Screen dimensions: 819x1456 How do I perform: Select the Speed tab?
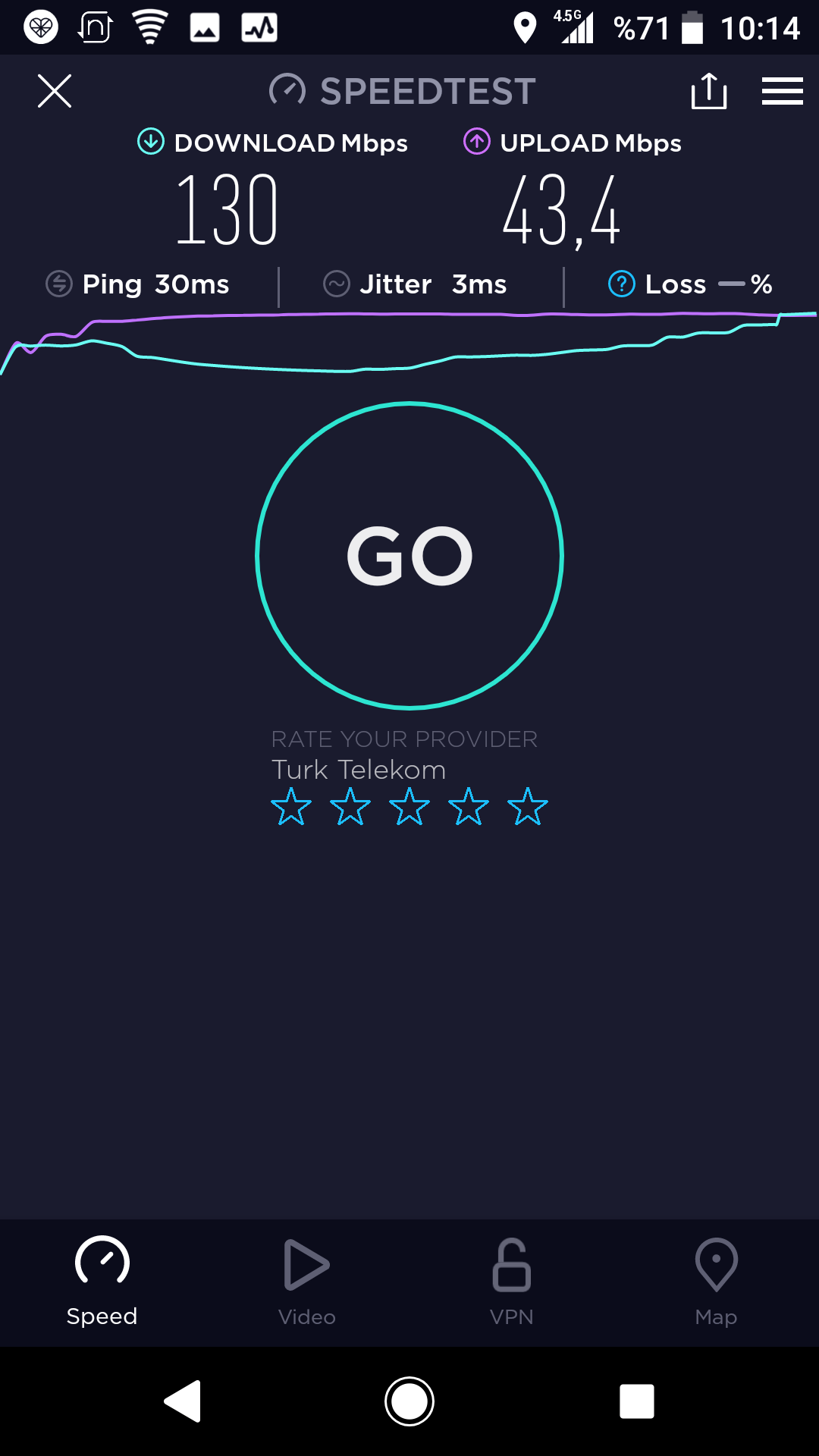[x=102, y=1282]
